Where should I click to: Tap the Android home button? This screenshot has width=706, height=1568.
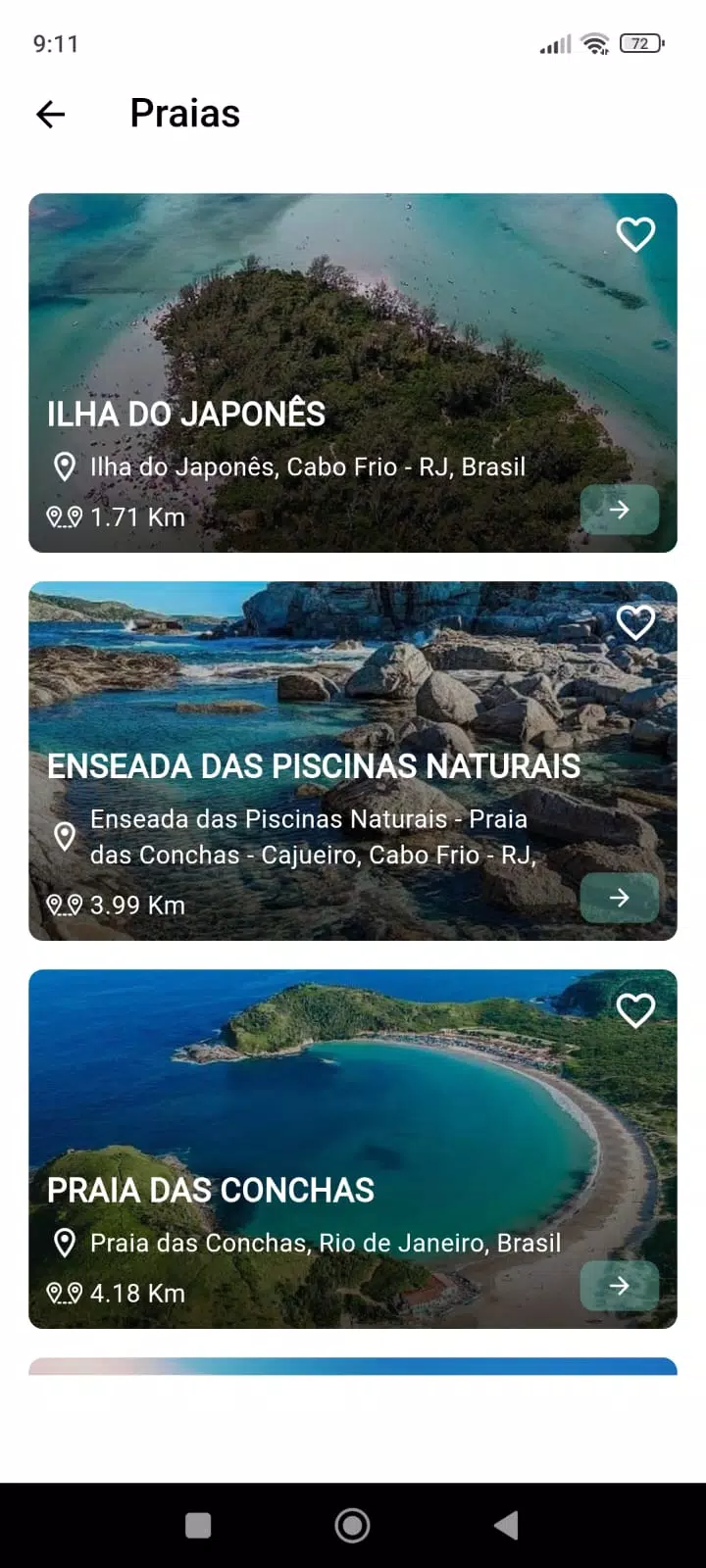[352, 1525]
